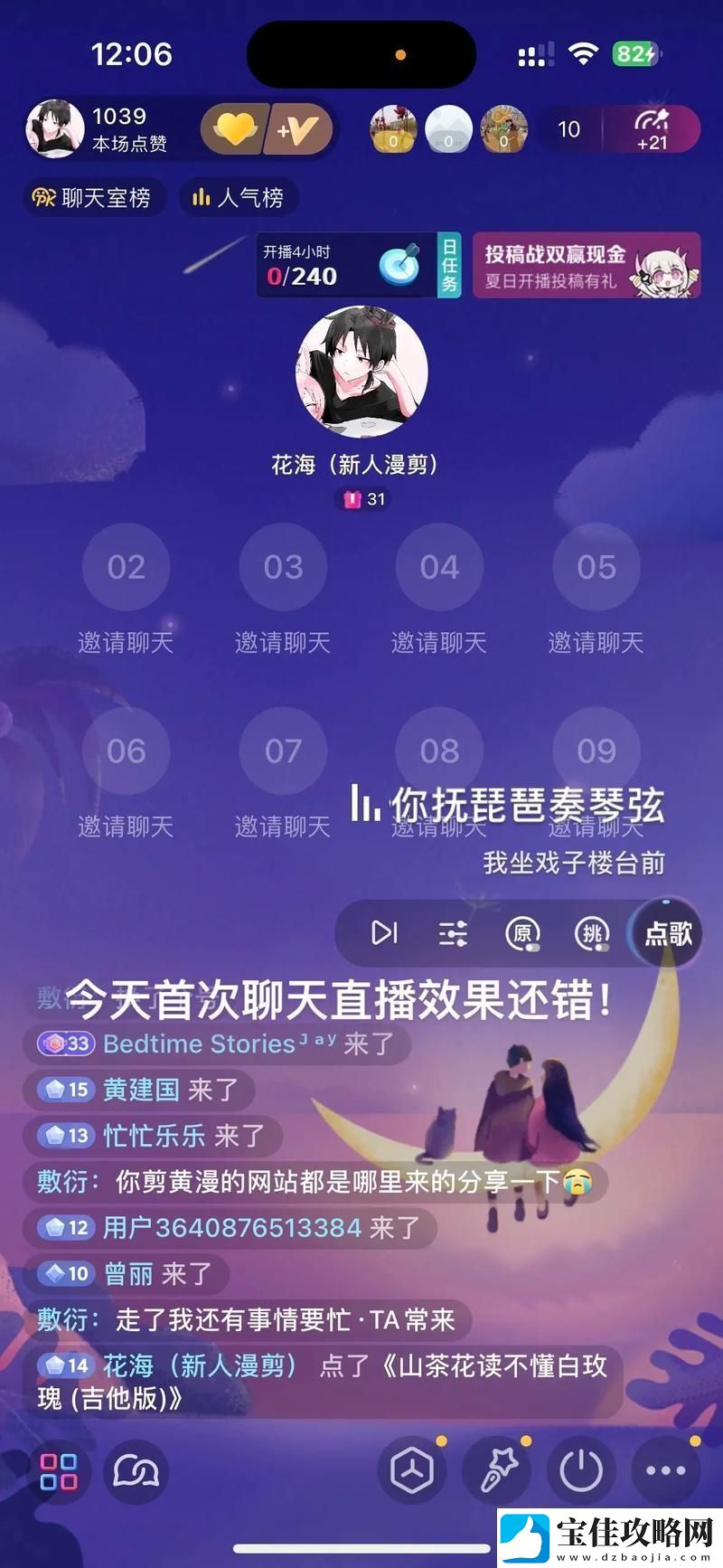The width and height of the screenshot is (723, 1568).
Task: Invite someone to seat 06
Action: click(126, 751)
